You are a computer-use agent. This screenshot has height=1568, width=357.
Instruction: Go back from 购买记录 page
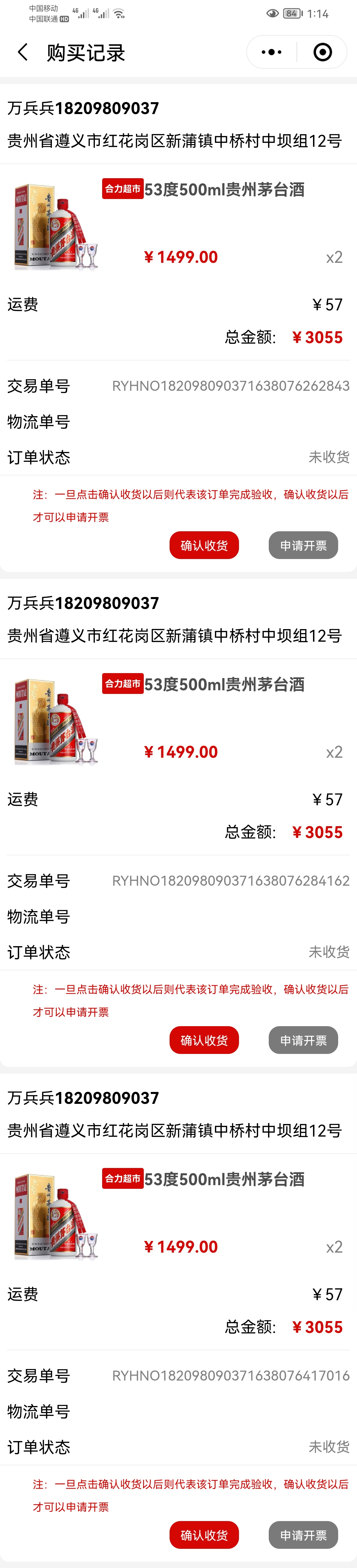click(23, 52)
